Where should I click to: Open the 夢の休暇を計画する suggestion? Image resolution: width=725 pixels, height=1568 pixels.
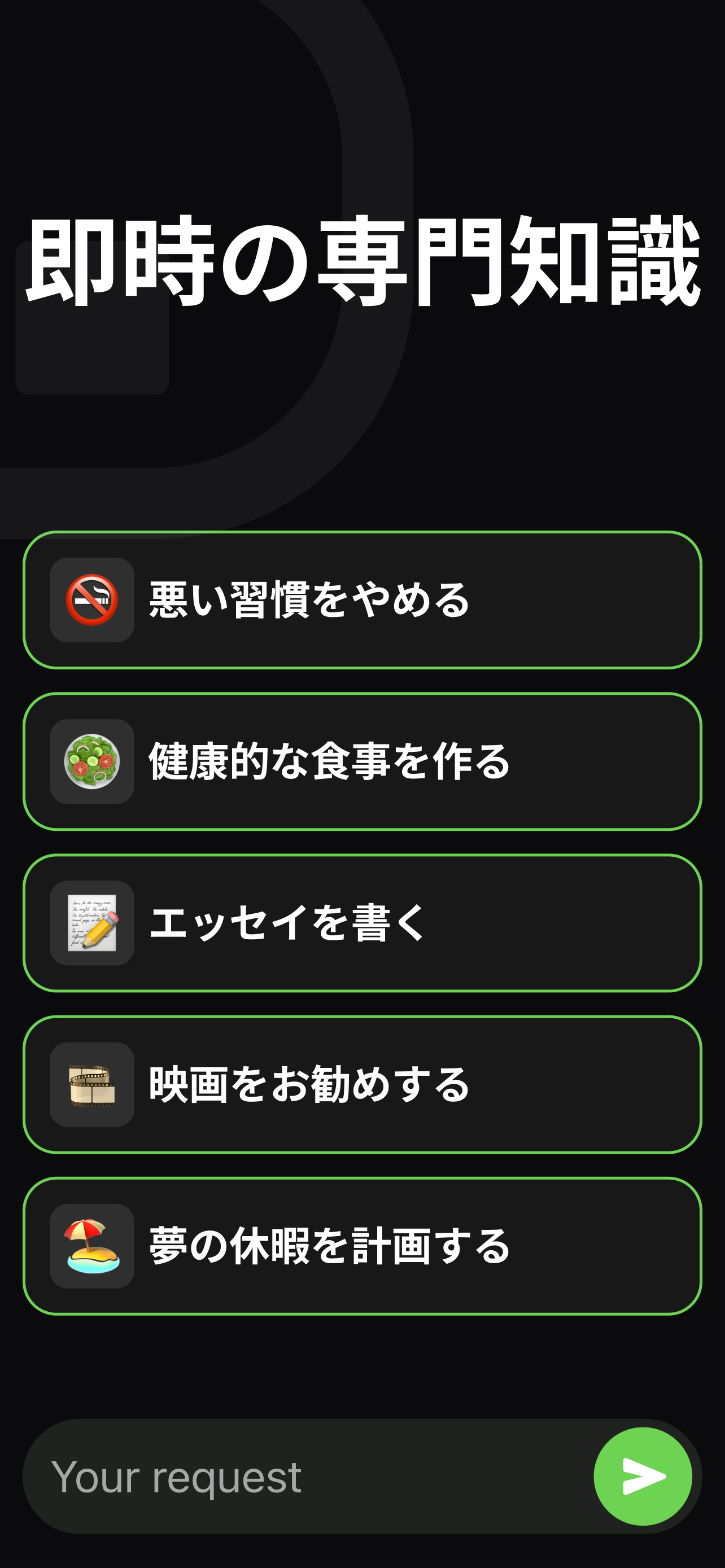362,1246
